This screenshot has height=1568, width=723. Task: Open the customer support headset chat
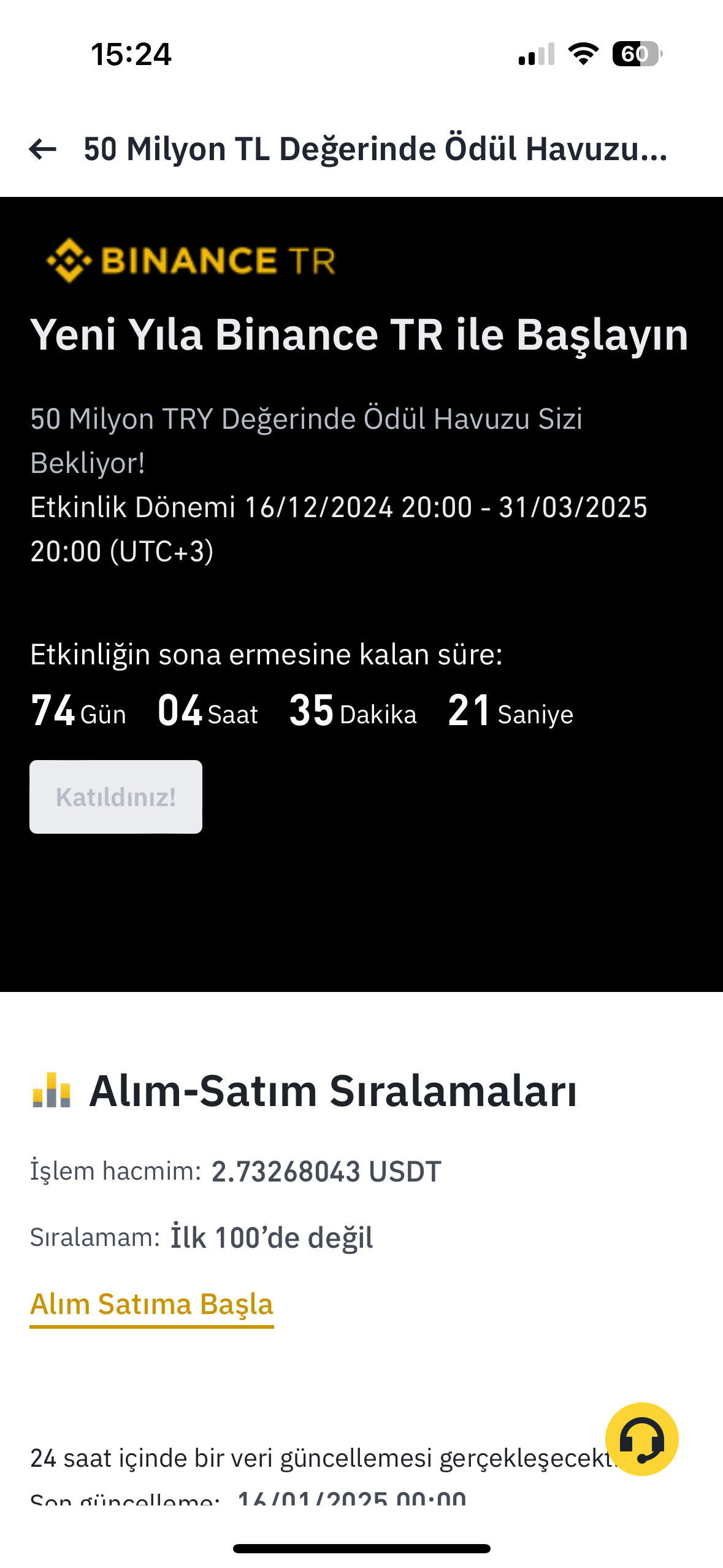click(641, 1439)
